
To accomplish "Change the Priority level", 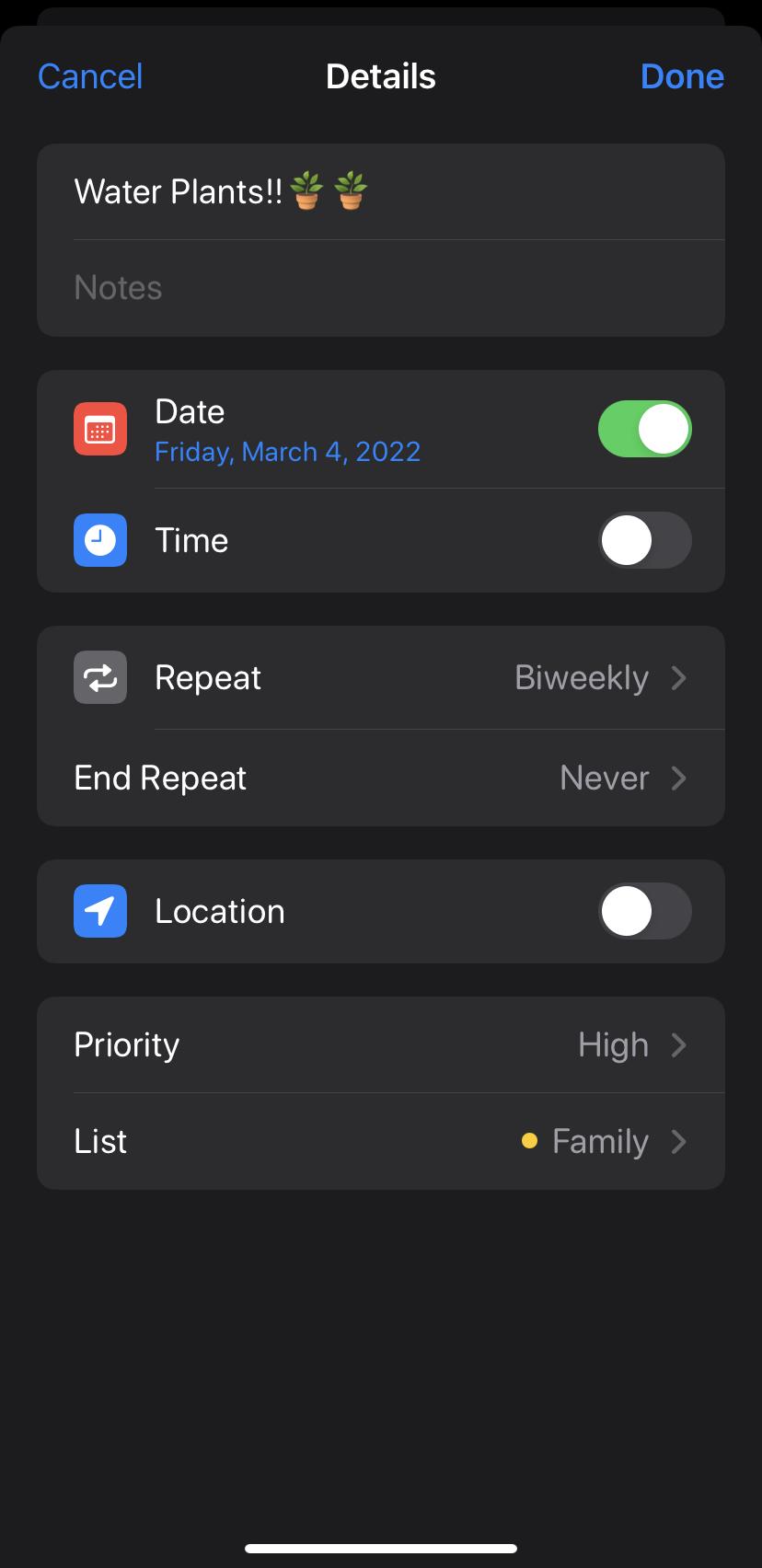I will [381, 1045].
